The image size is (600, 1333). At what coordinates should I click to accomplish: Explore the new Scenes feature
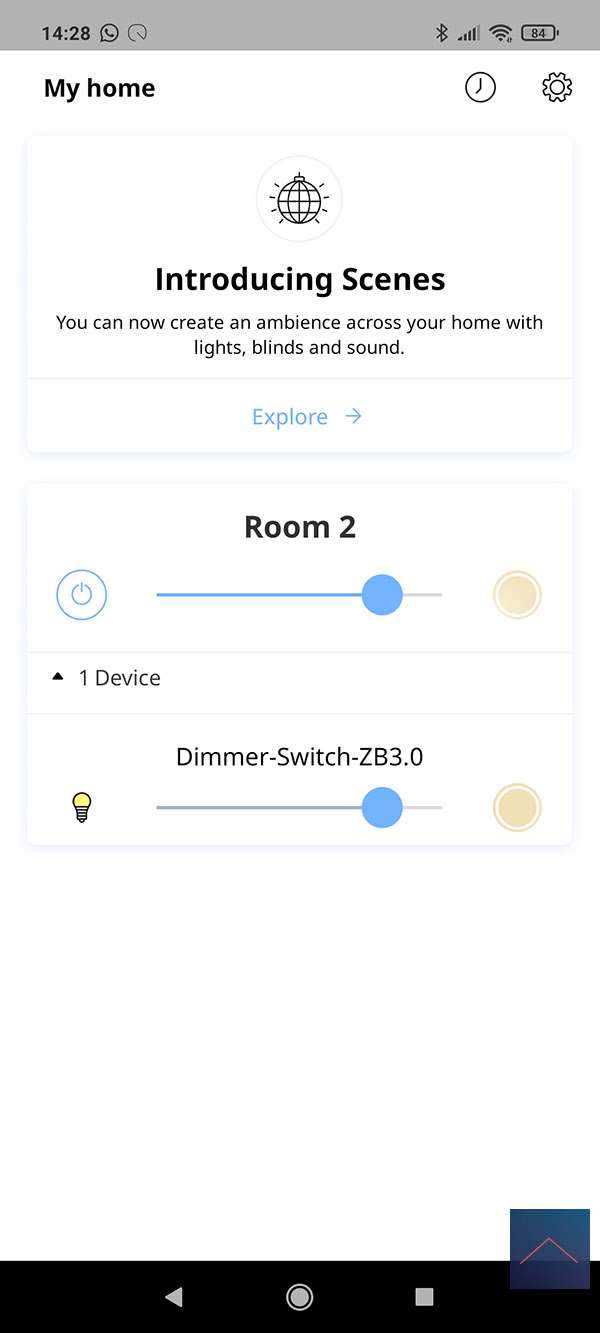coord(306,417)
